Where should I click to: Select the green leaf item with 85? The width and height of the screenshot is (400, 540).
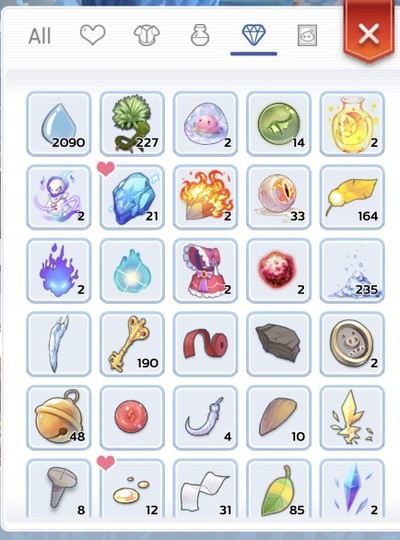pos(279,488)
